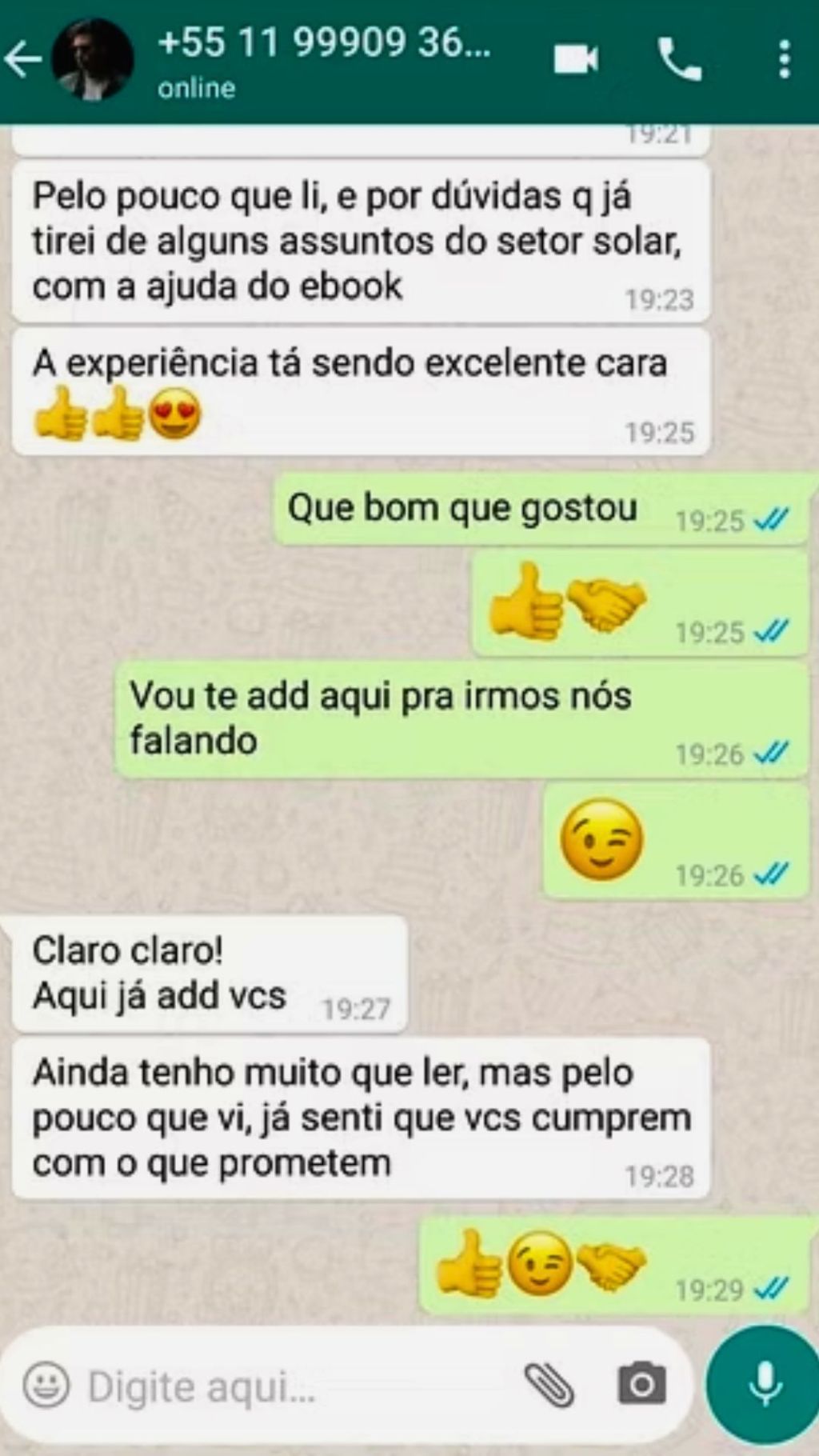This screenshot has height=1456, width=819.
Task: Attach a file with the paperclip
Action: [x=549, y=1386]
